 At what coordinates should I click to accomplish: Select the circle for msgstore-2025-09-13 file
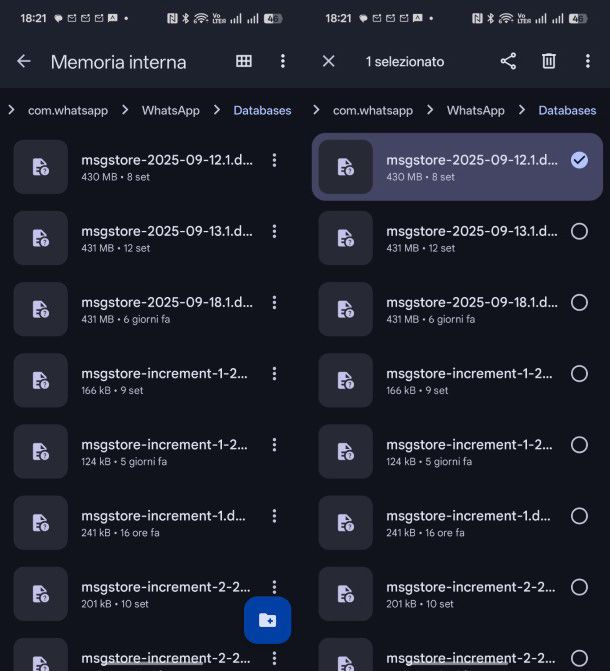point(578,231)
